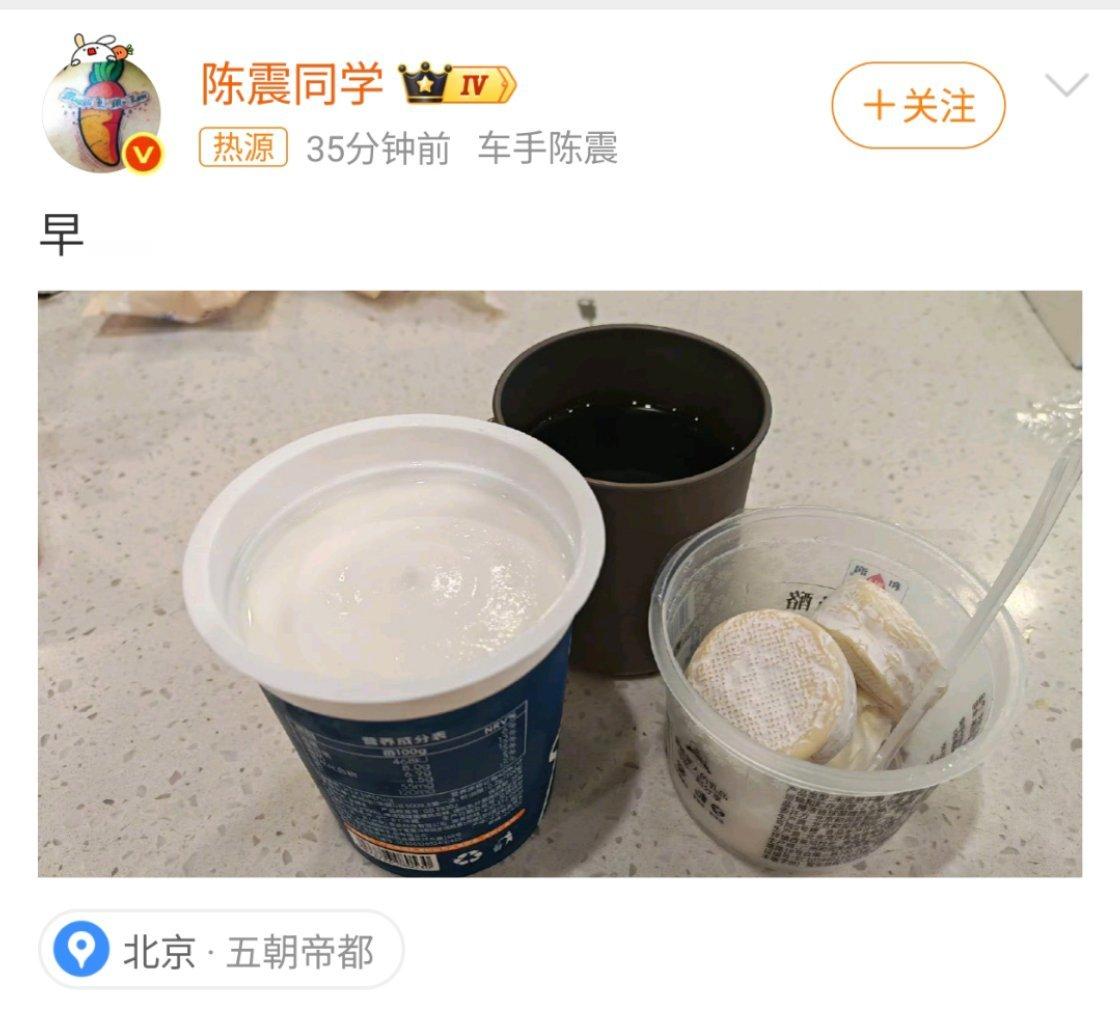Follow 陈震同学 with the 关注 button
Viewport: 1120px width, 1011px height.
[918, 105]
